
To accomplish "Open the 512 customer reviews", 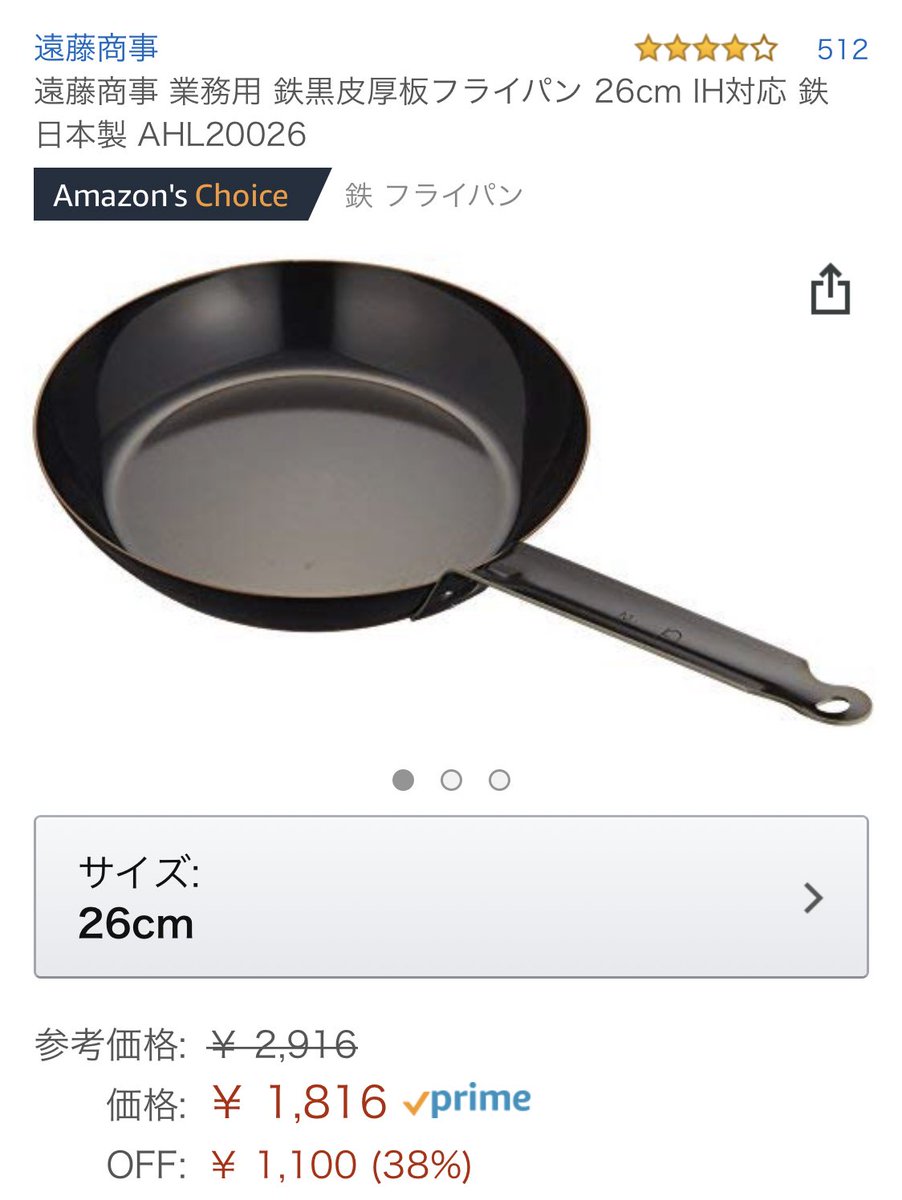I will [841, 49].
